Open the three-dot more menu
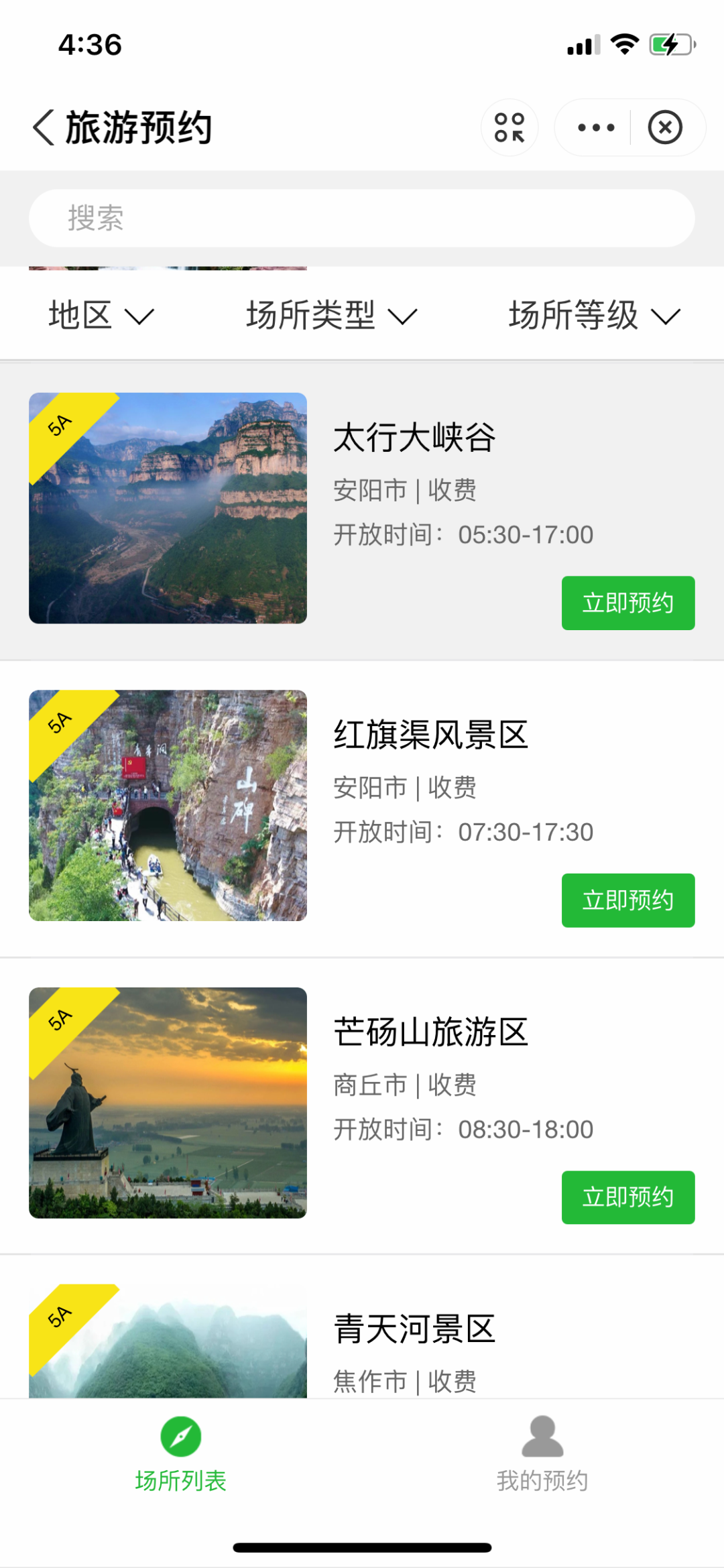The height and width of the screenshot is (1568, 724). coord(595,127)
